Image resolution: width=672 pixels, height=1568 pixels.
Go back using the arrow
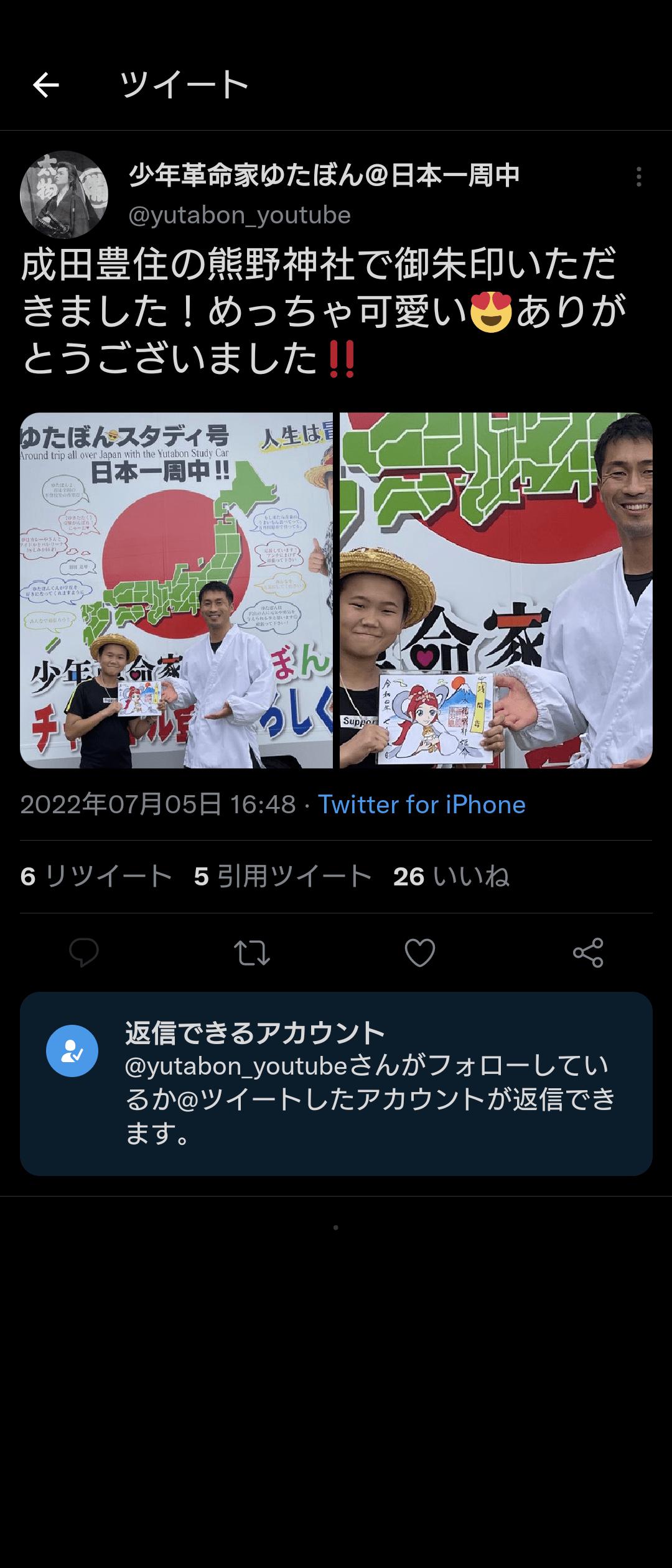click(x=45, y=85)
